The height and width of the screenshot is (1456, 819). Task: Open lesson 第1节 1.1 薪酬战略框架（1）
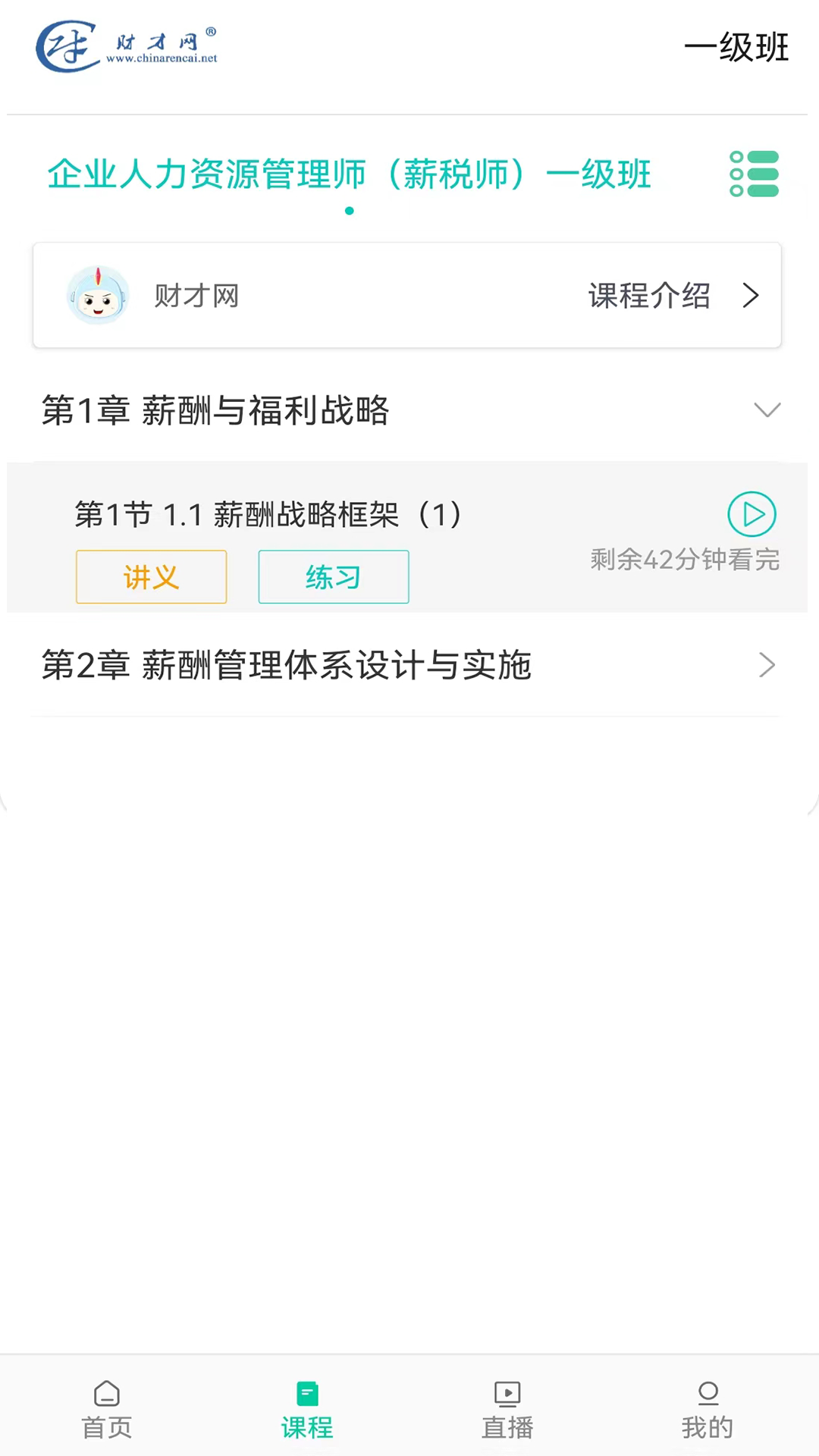click(x=268, y=514)
